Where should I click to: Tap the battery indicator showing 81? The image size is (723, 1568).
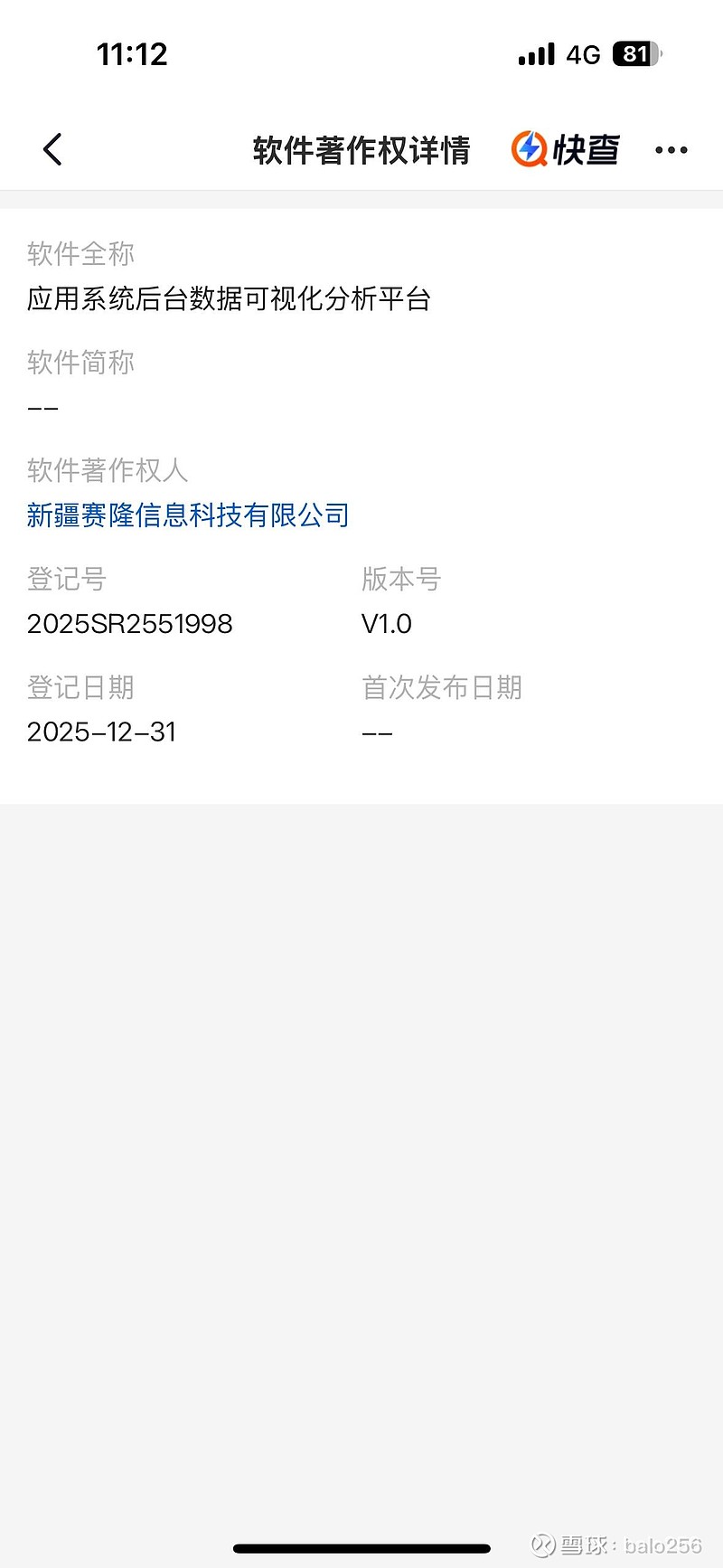[635, 54]
